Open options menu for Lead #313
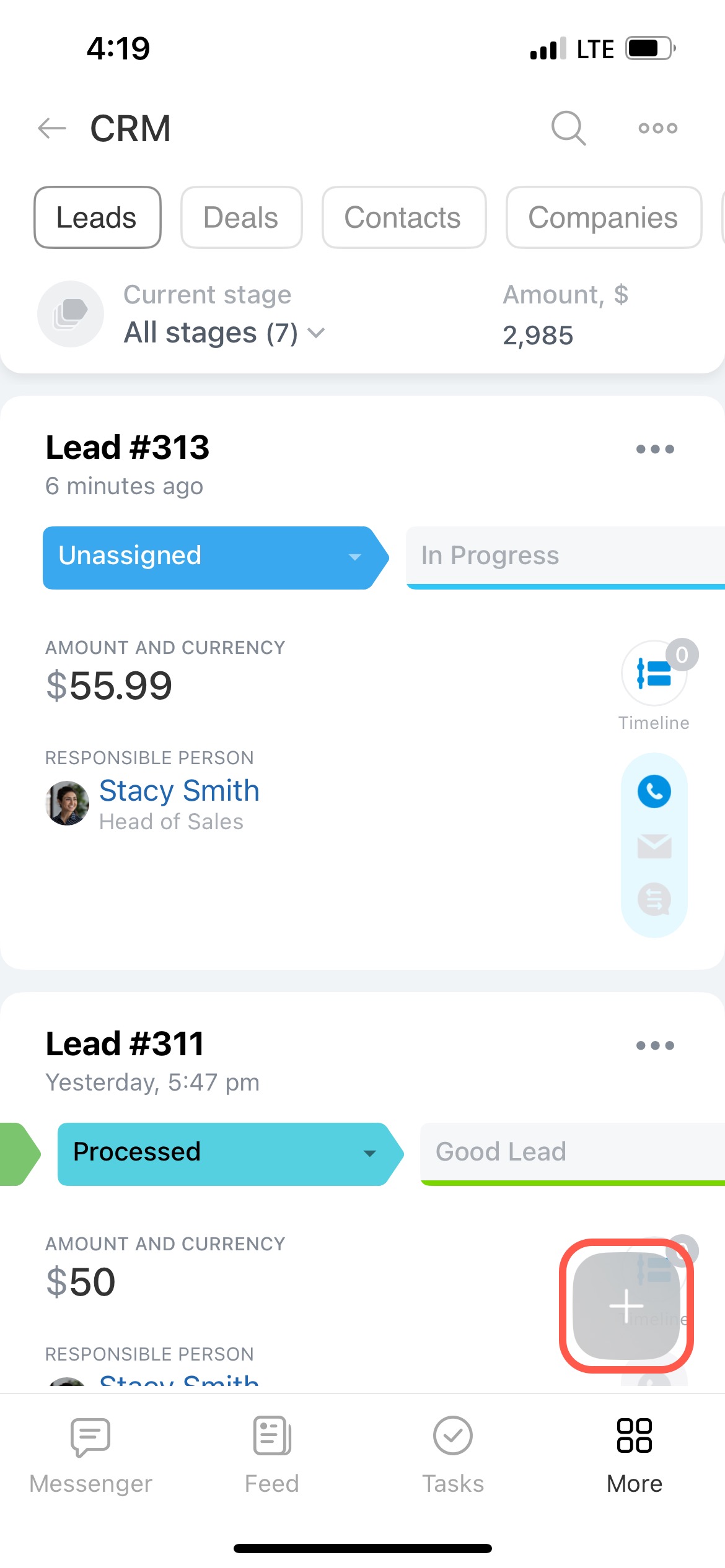The height and width of the screenshot is (1568, 725). (655, 449)
